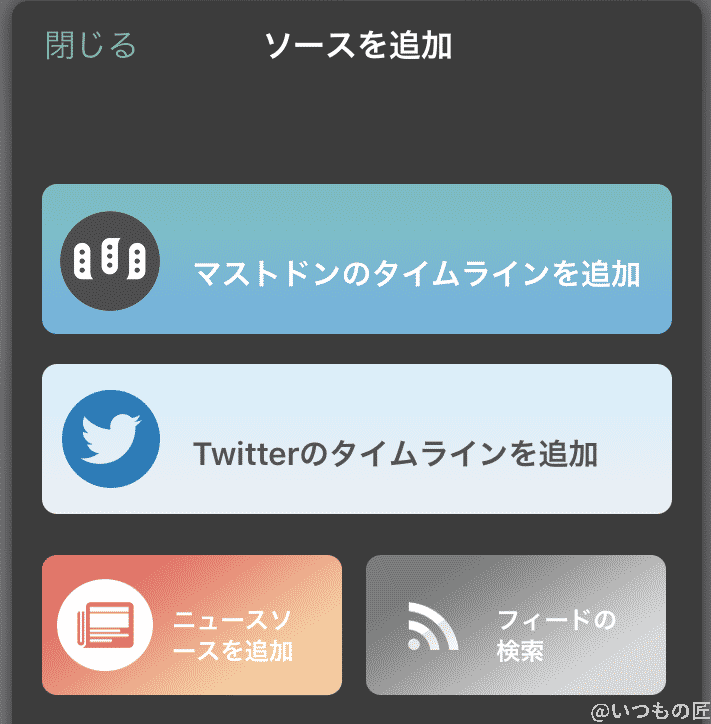Tap 閉じる to close the sheet
The height and width of the screenshot is (724, 711).
91,45
